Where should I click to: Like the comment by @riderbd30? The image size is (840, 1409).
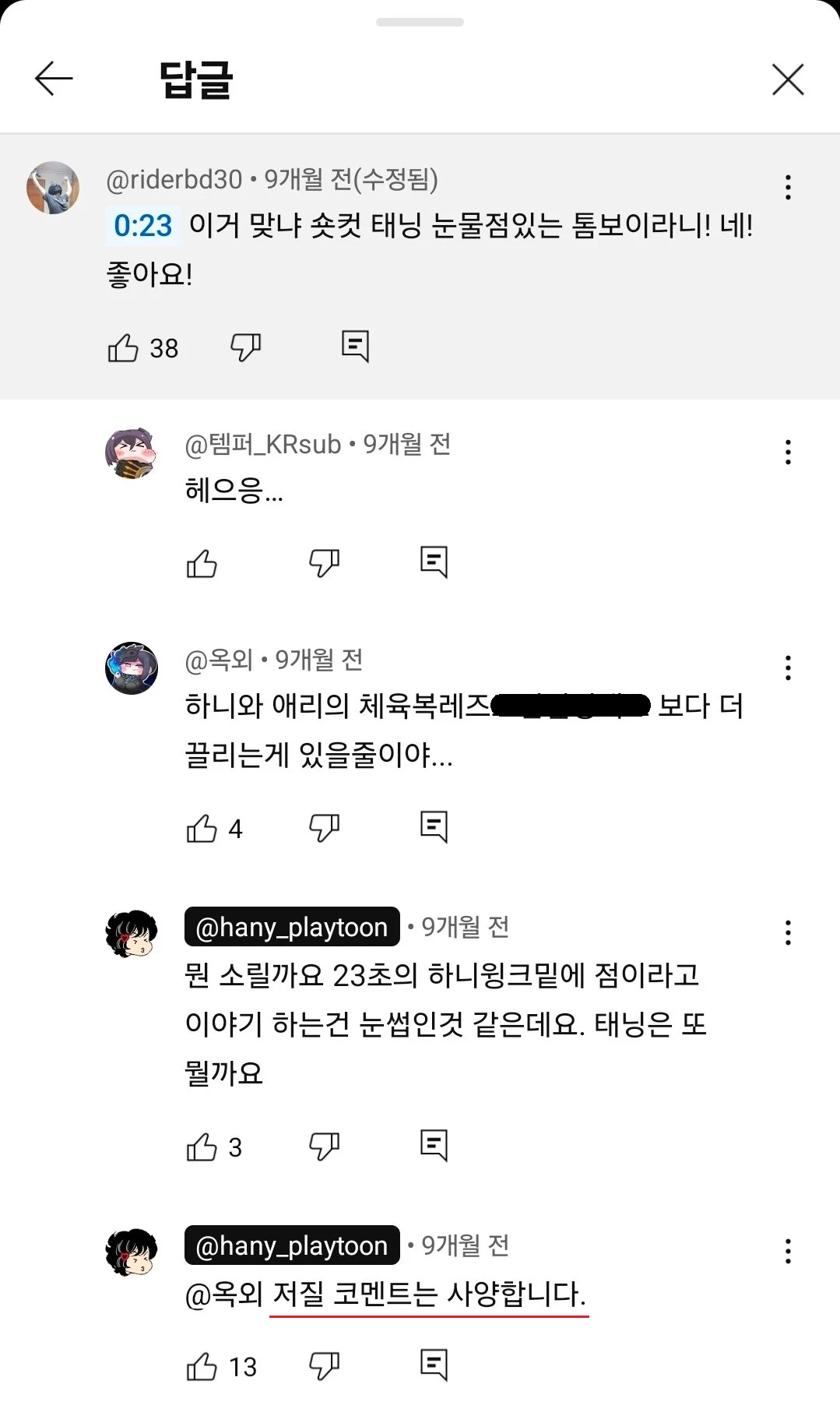tap(123, 348)
